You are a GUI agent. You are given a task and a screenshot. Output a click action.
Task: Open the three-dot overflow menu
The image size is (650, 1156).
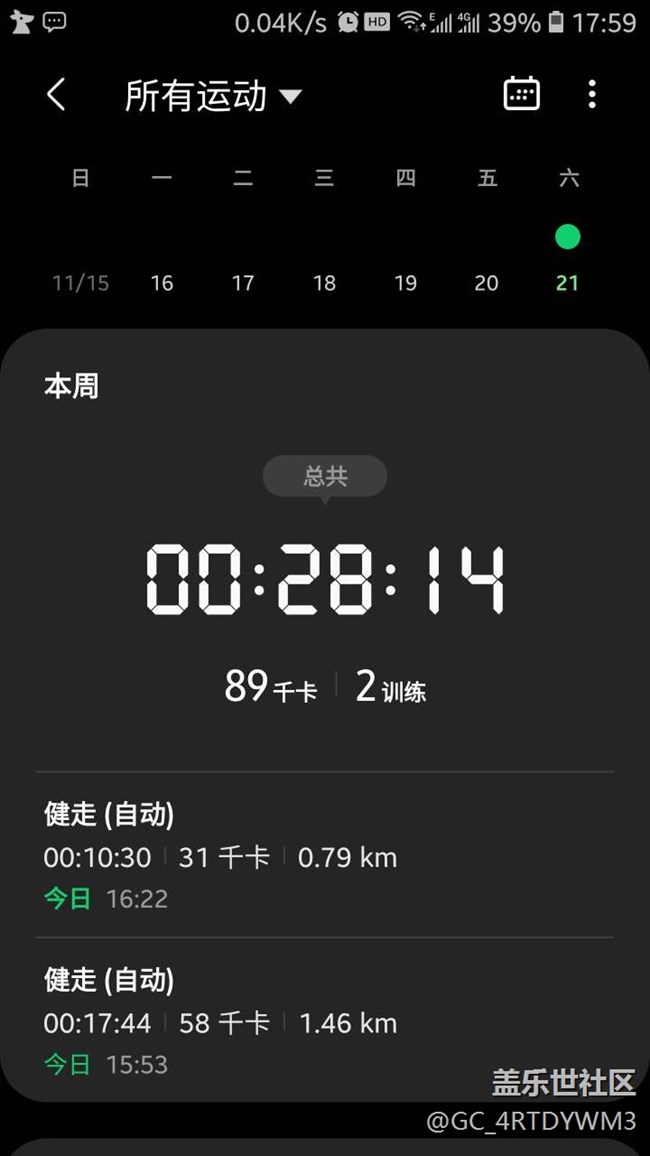592,95
